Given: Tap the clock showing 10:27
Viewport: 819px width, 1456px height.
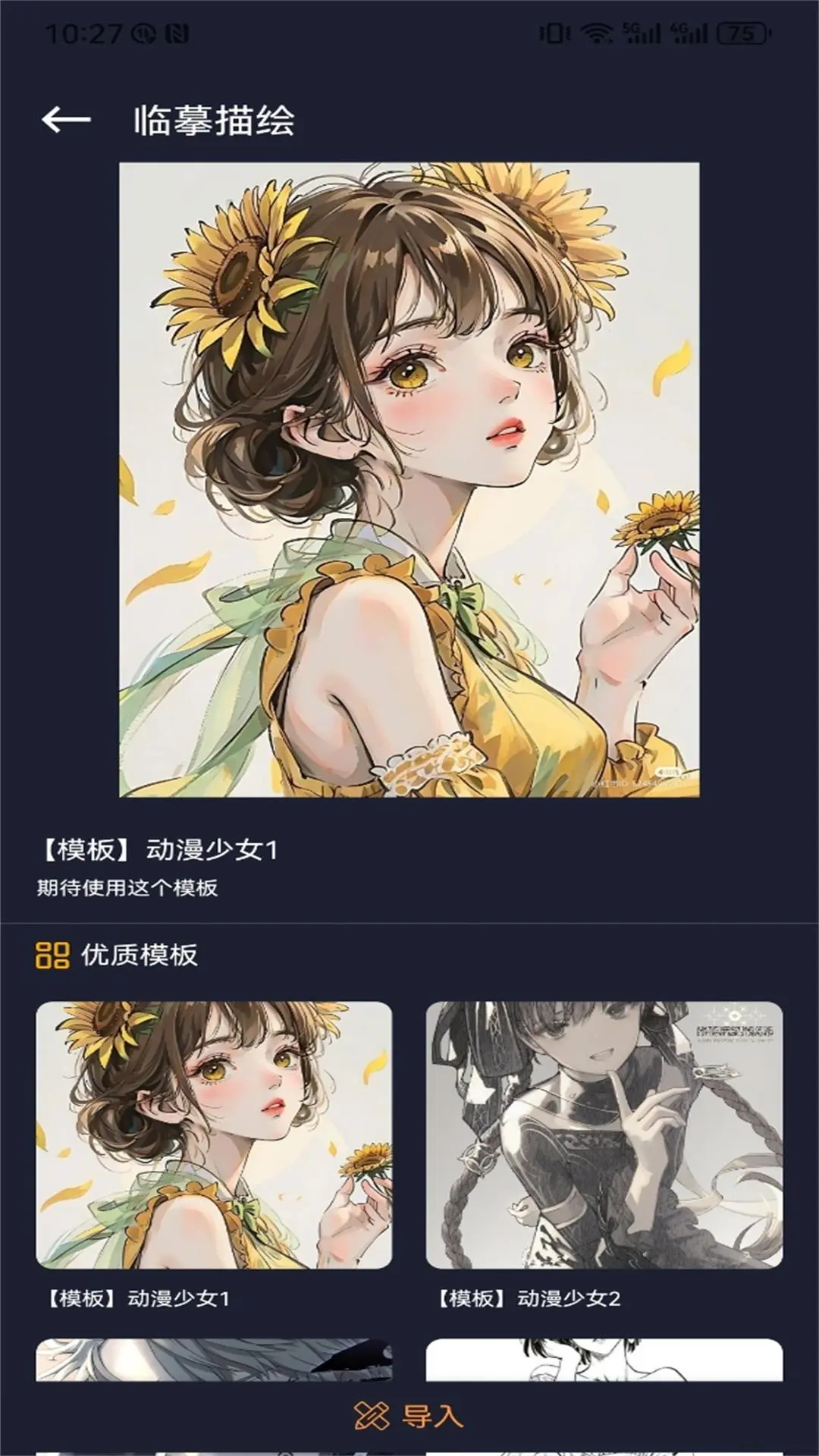Looking at the screenshot, I should (83, 31).
